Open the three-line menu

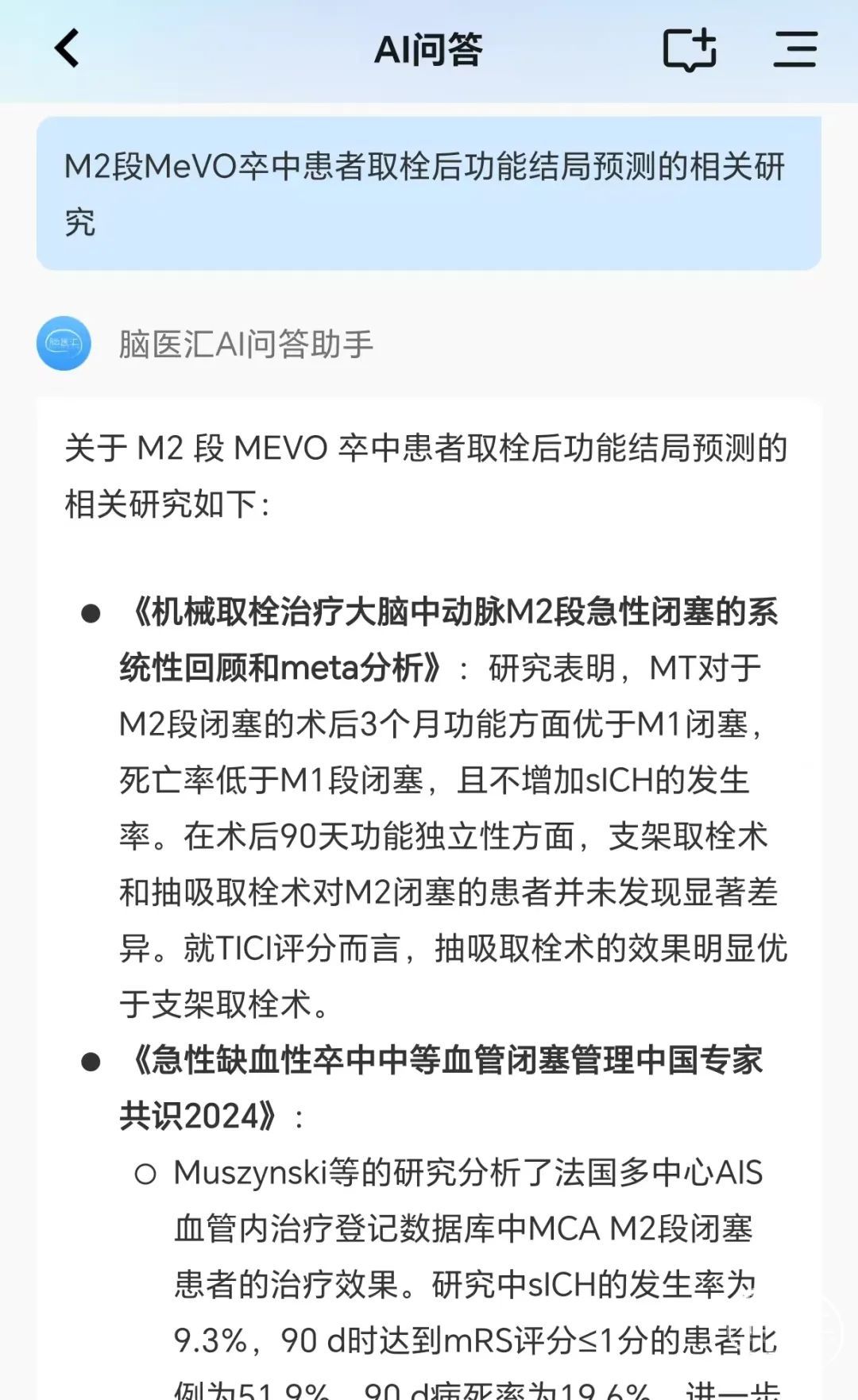pos(795,49)
